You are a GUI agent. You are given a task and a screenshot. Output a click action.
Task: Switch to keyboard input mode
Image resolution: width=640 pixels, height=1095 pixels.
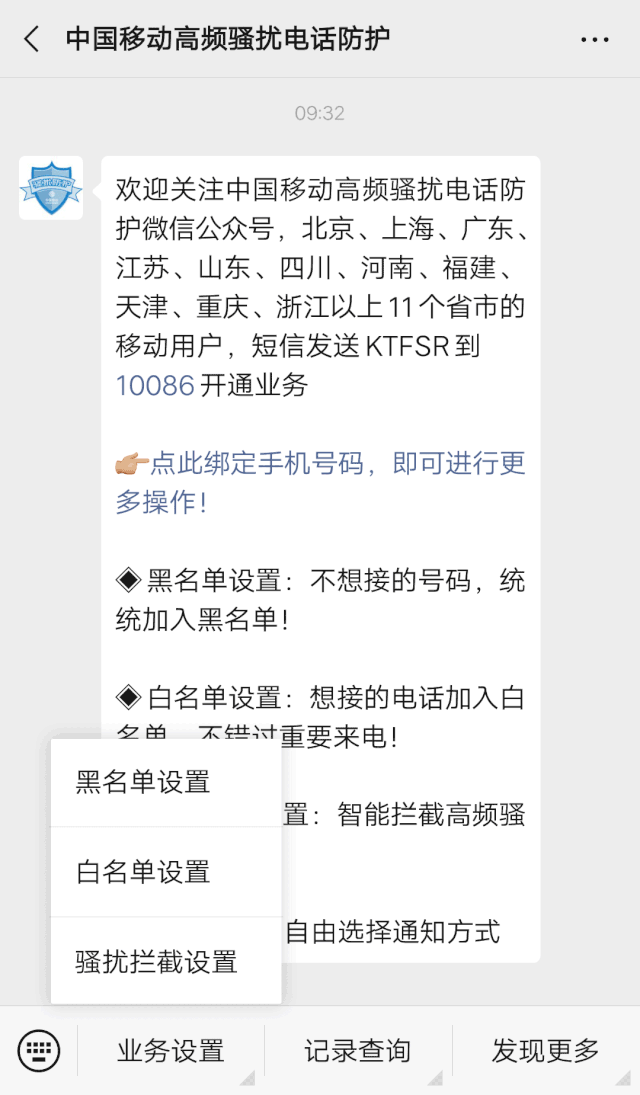coord(38,1050)
